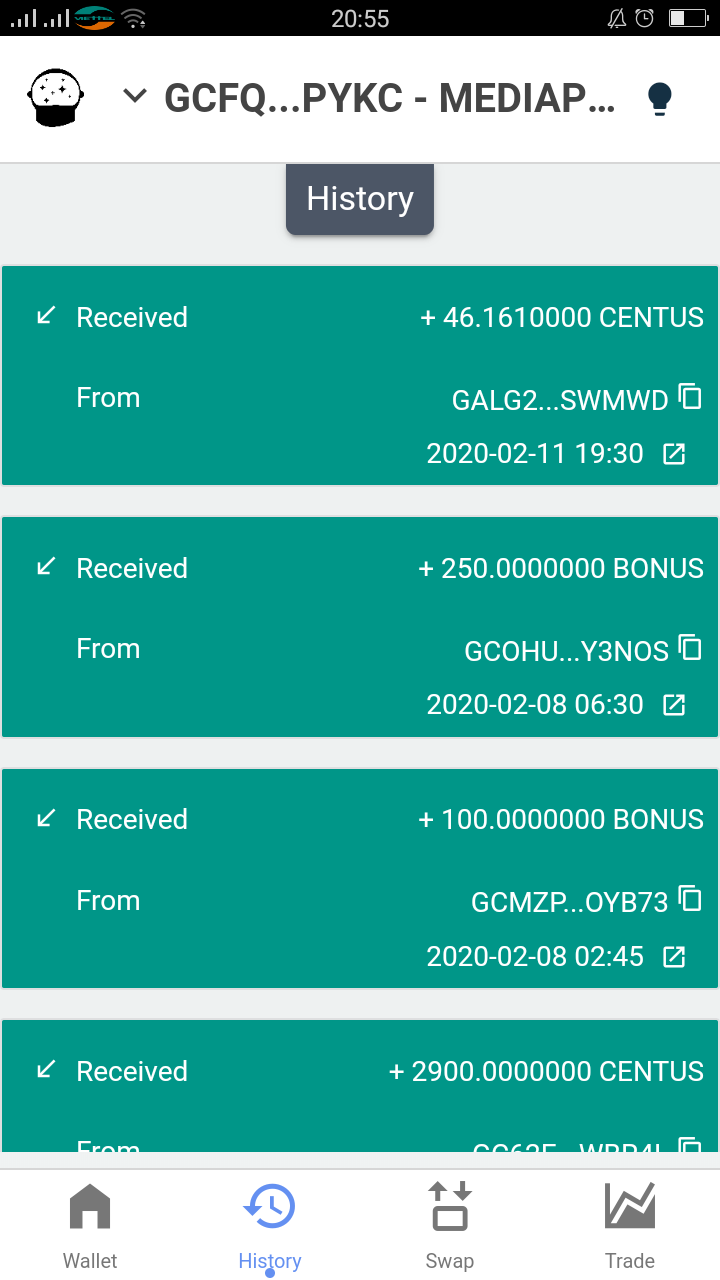Open the 2020-02-08 06:30 transaction externally
Image resolution: width=720 pixels, height=1280 pixels.
(675, 705)
